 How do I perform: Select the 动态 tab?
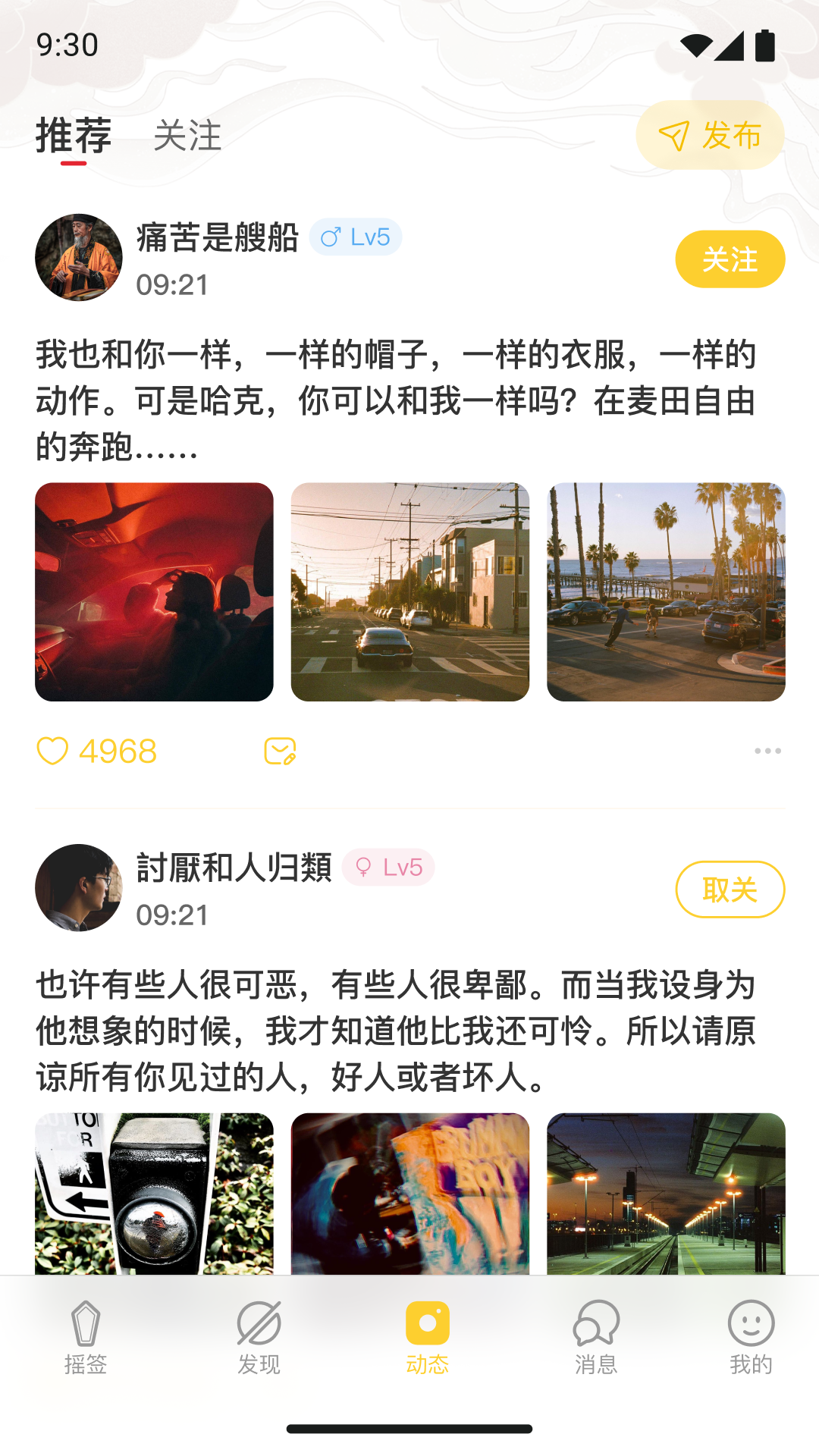pos(428,1338)
